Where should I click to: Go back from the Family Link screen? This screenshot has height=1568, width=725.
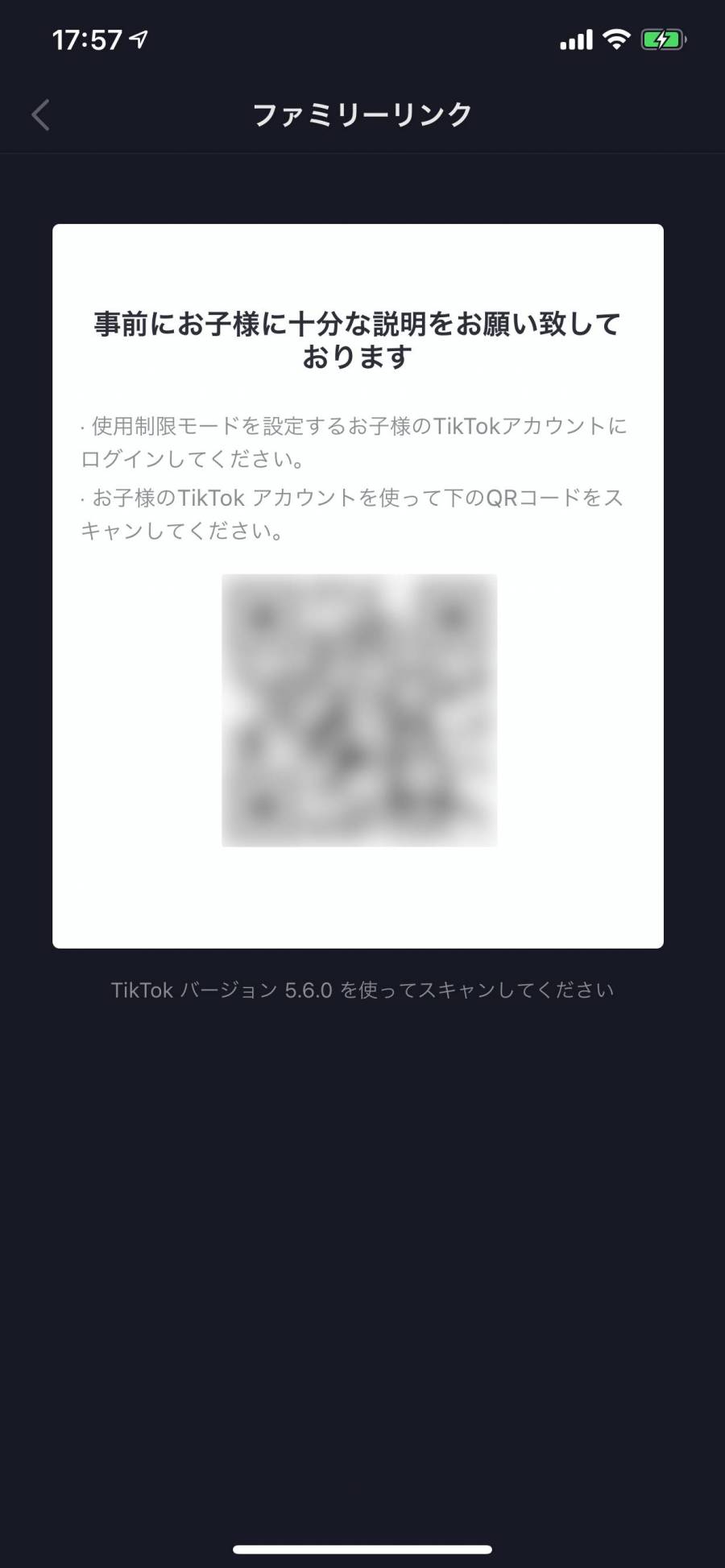[41, 114]
